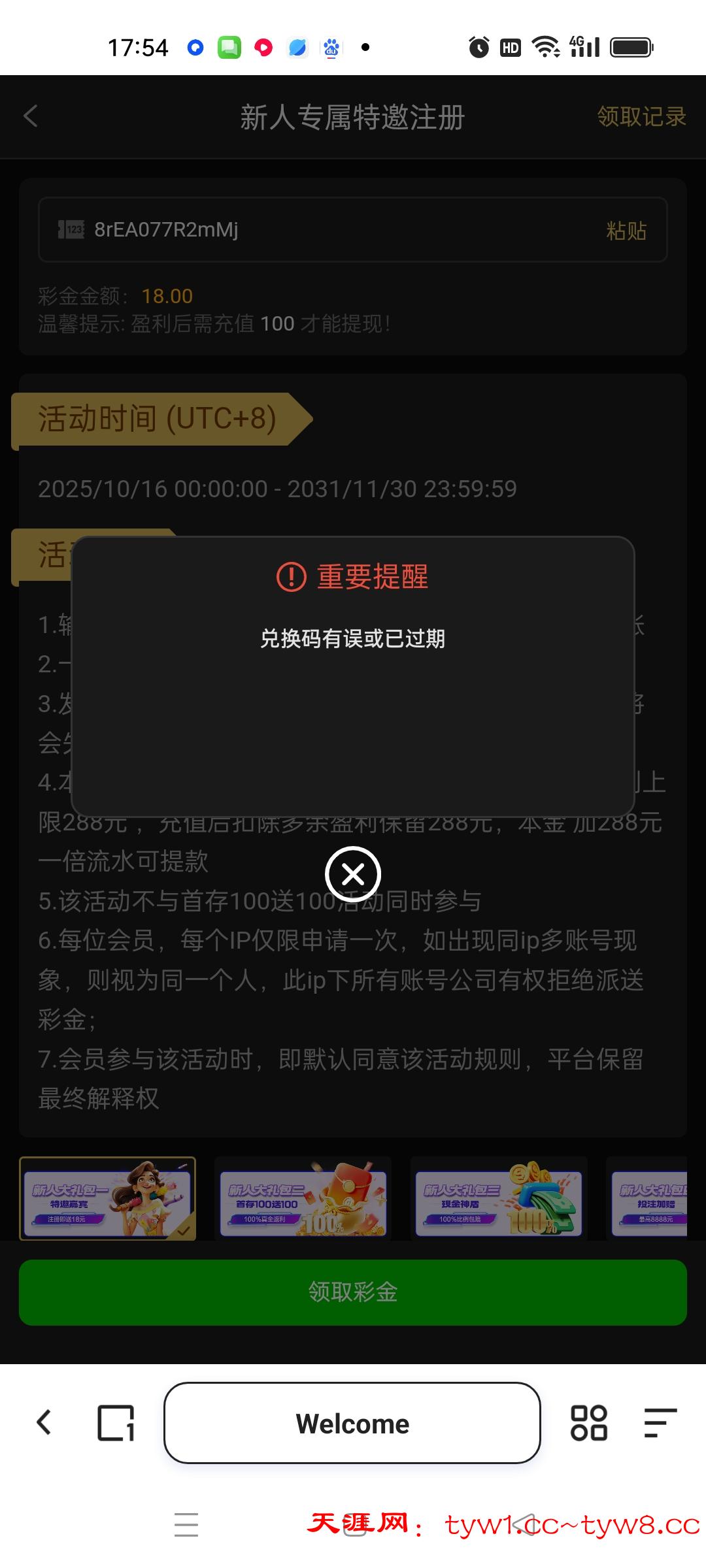Claim bonus with 领取彩金 button
Screen dimensions: 706x1568
click(353, 1292)
